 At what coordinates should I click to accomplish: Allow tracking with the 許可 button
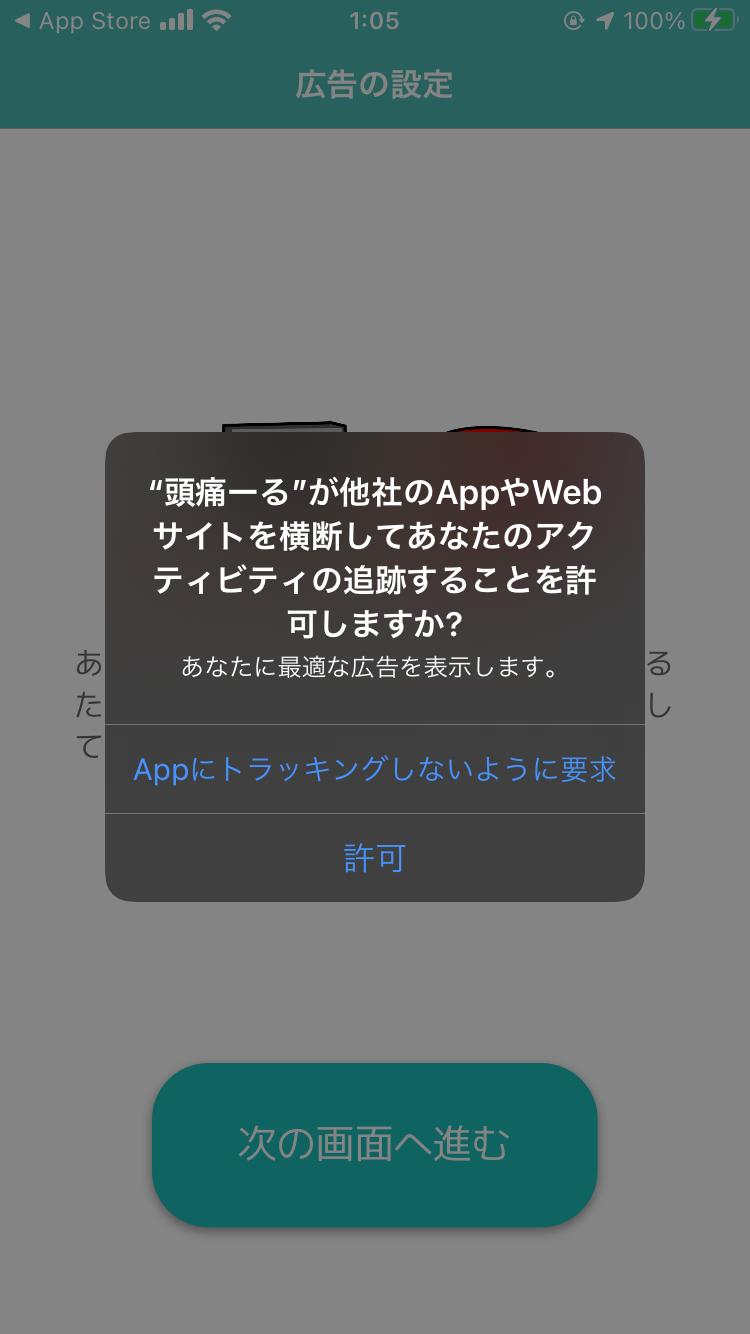(x=374, y=858)
